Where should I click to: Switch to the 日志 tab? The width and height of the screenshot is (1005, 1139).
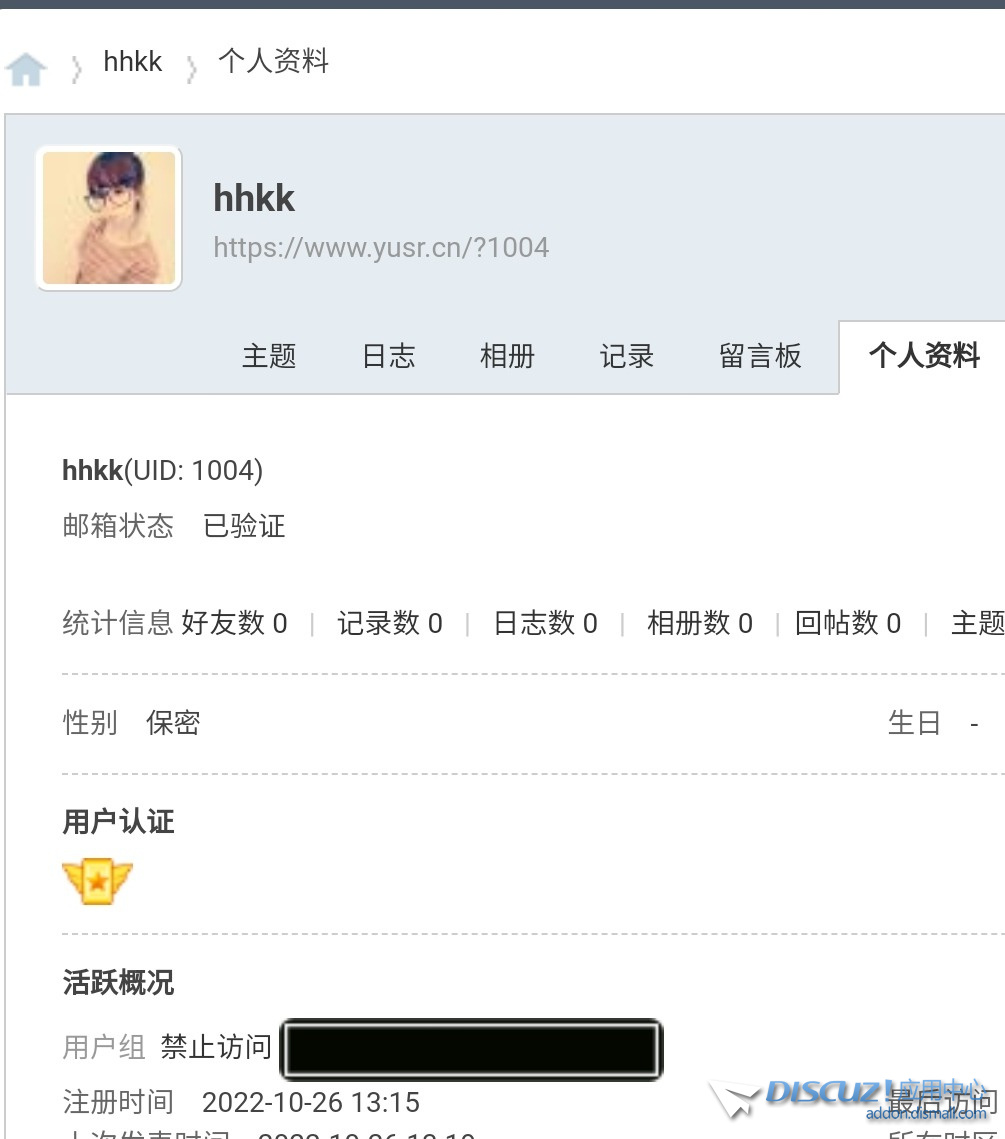tap(388, 356)
